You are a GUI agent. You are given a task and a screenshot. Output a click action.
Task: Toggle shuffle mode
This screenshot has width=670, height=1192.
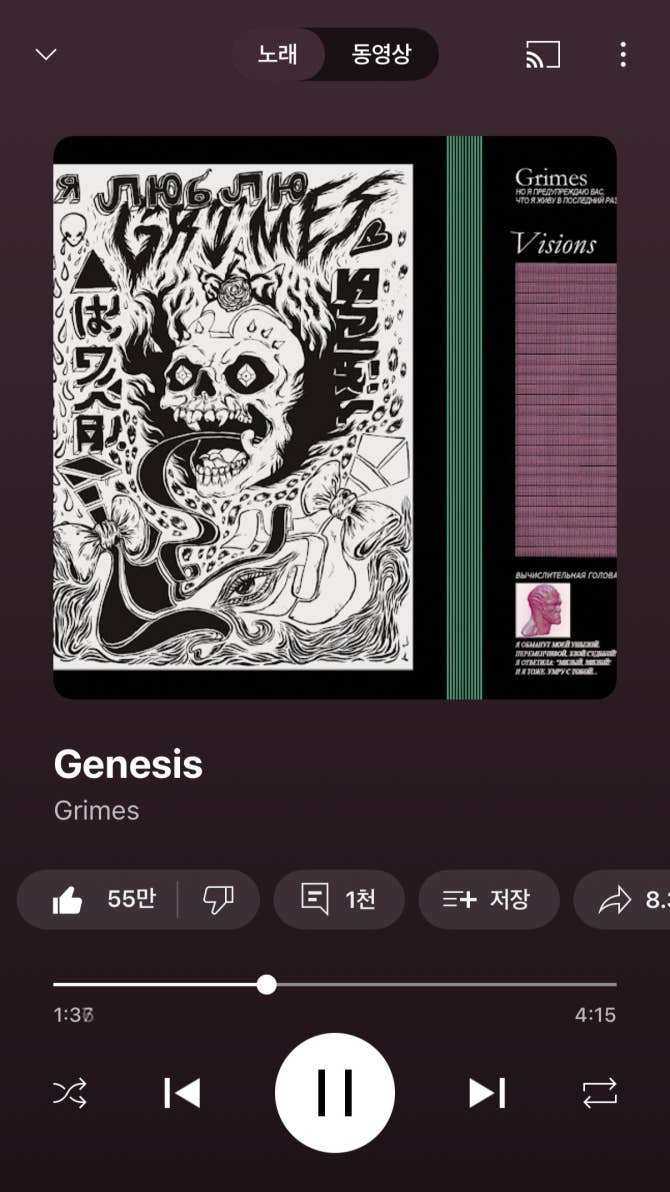click(x=70, y=1093)
